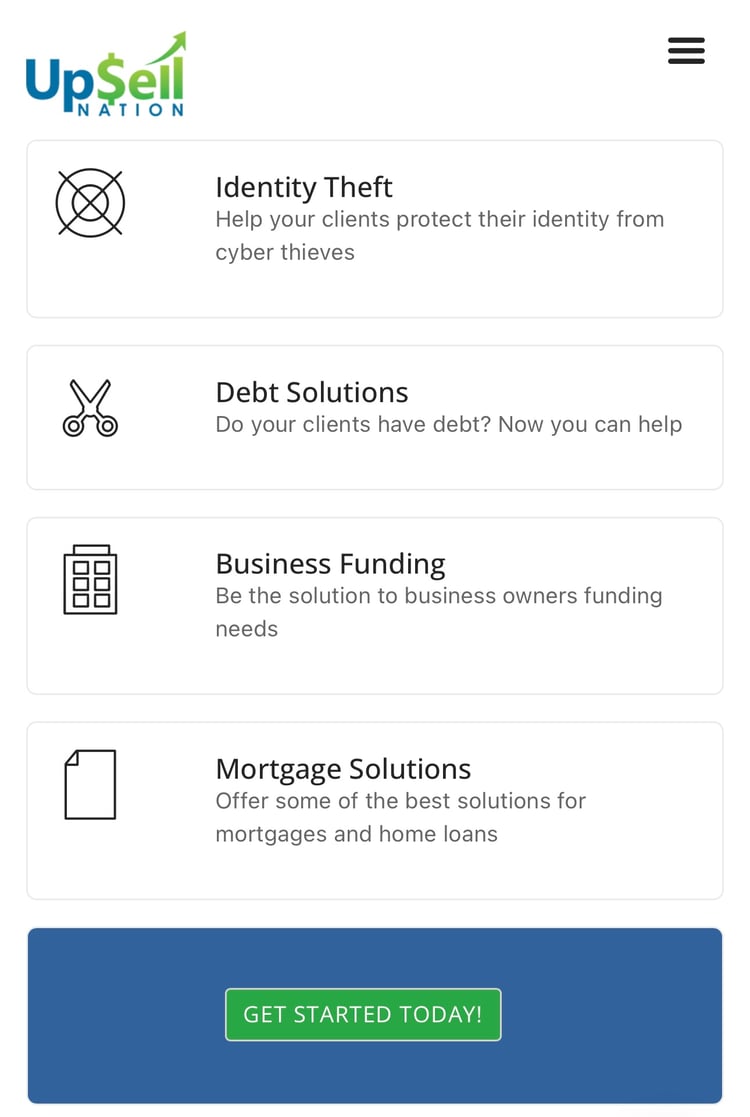Click the GET STARTED TODAY button
Image resolution: width=750 pixels, height=1117 pixels.
pos(363,1014)
